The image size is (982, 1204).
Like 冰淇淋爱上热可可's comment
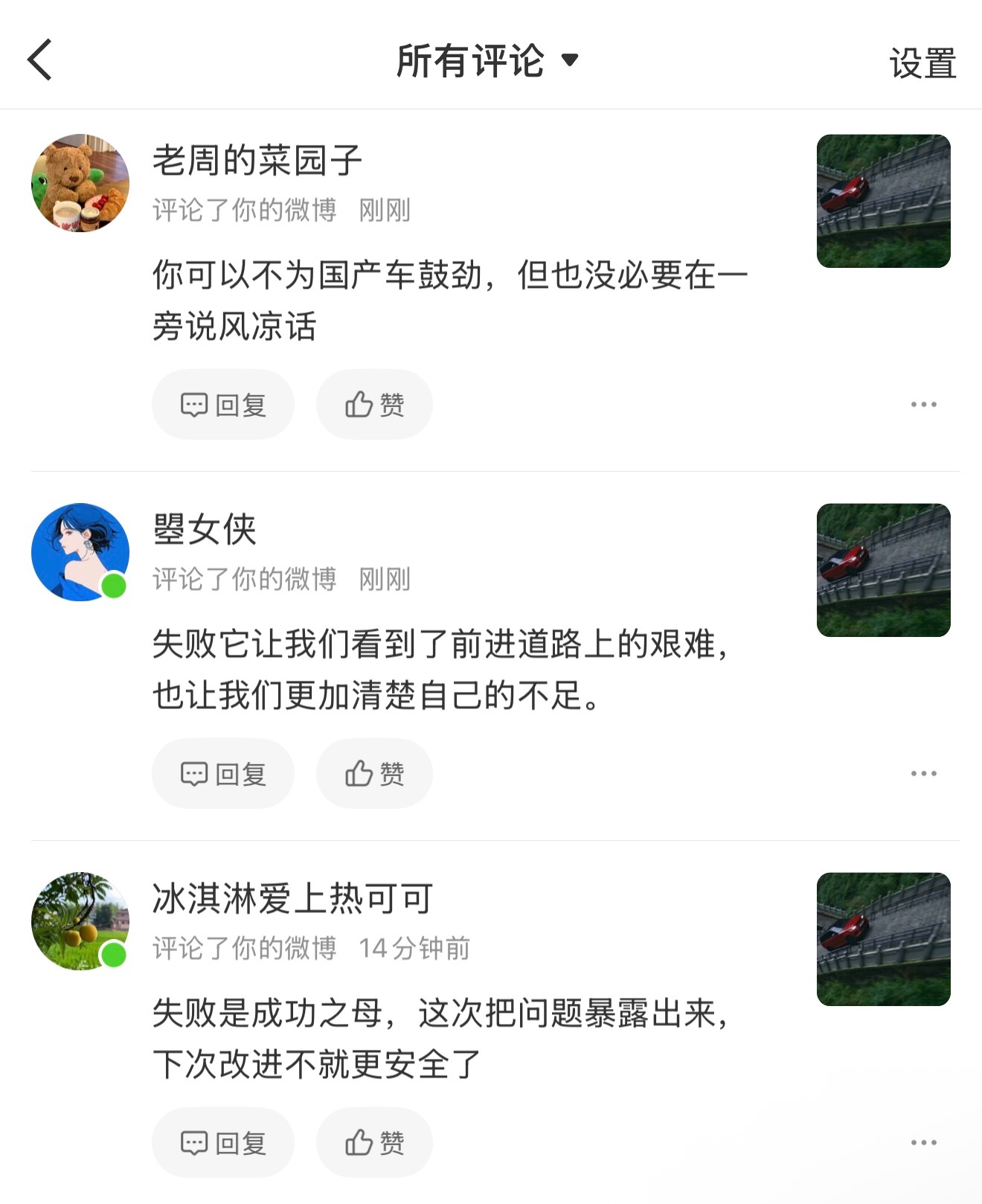coord(373,1142)
